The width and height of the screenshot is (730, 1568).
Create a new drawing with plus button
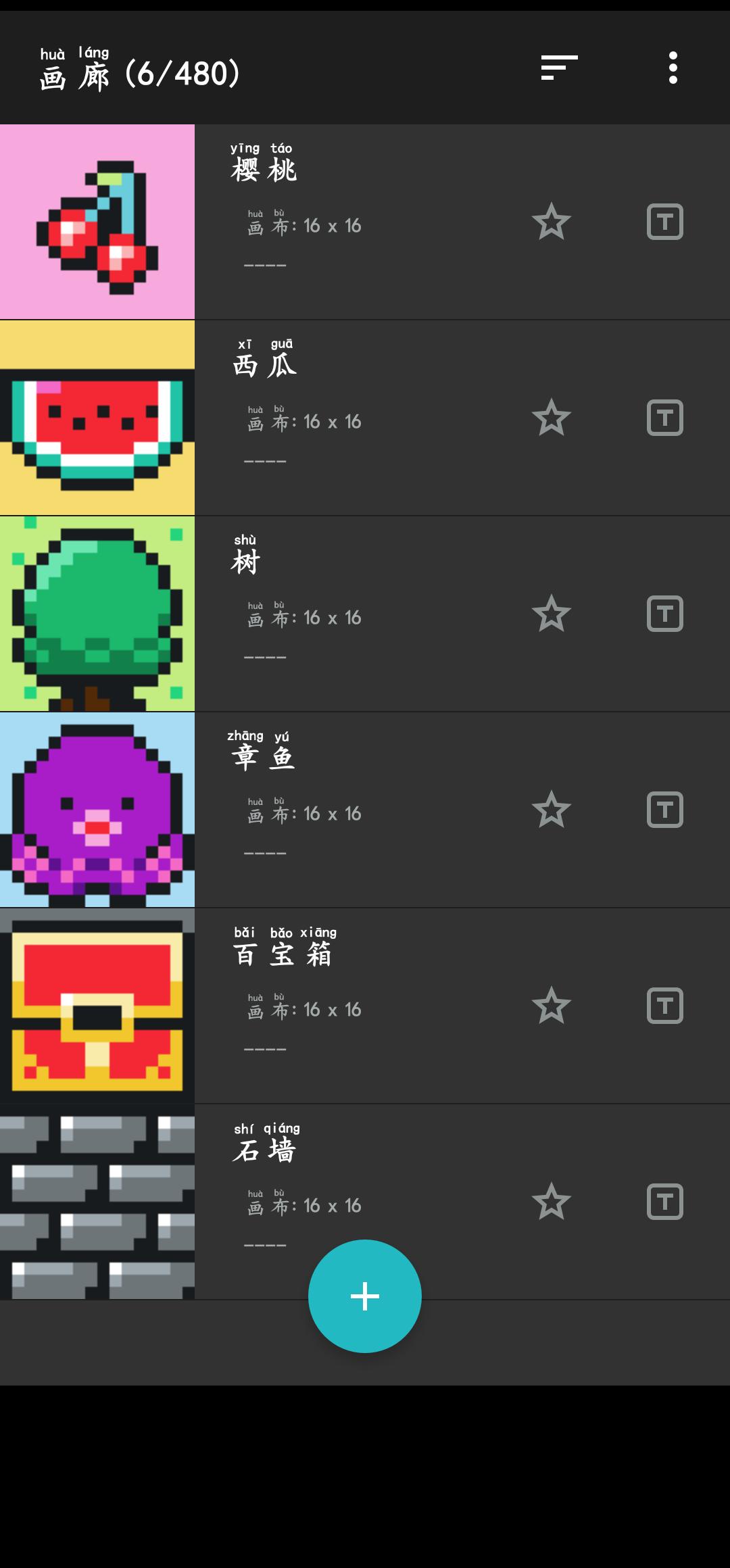pos(365,1296)
